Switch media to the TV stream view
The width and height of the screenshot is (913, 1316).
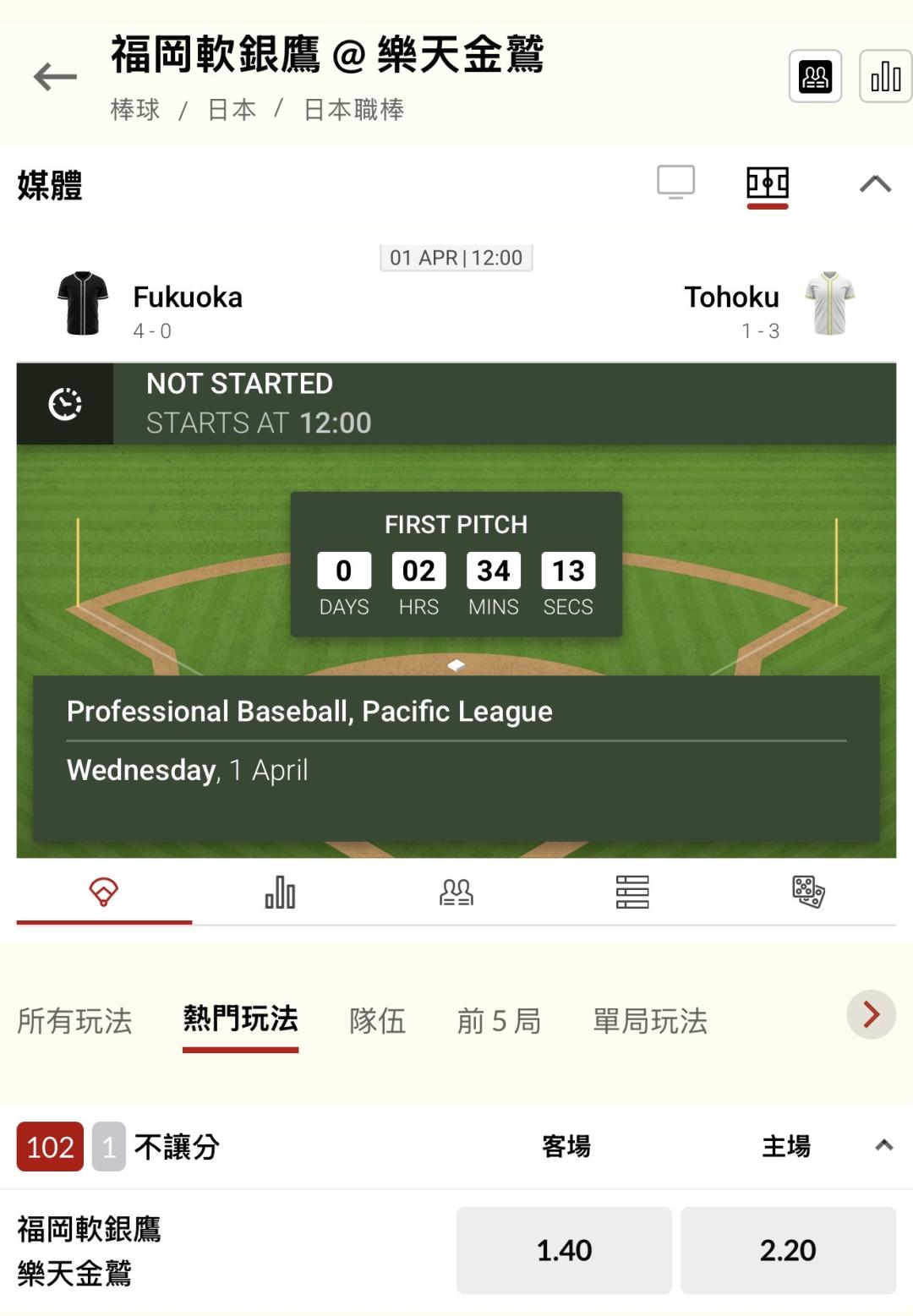tap(675, 183)
